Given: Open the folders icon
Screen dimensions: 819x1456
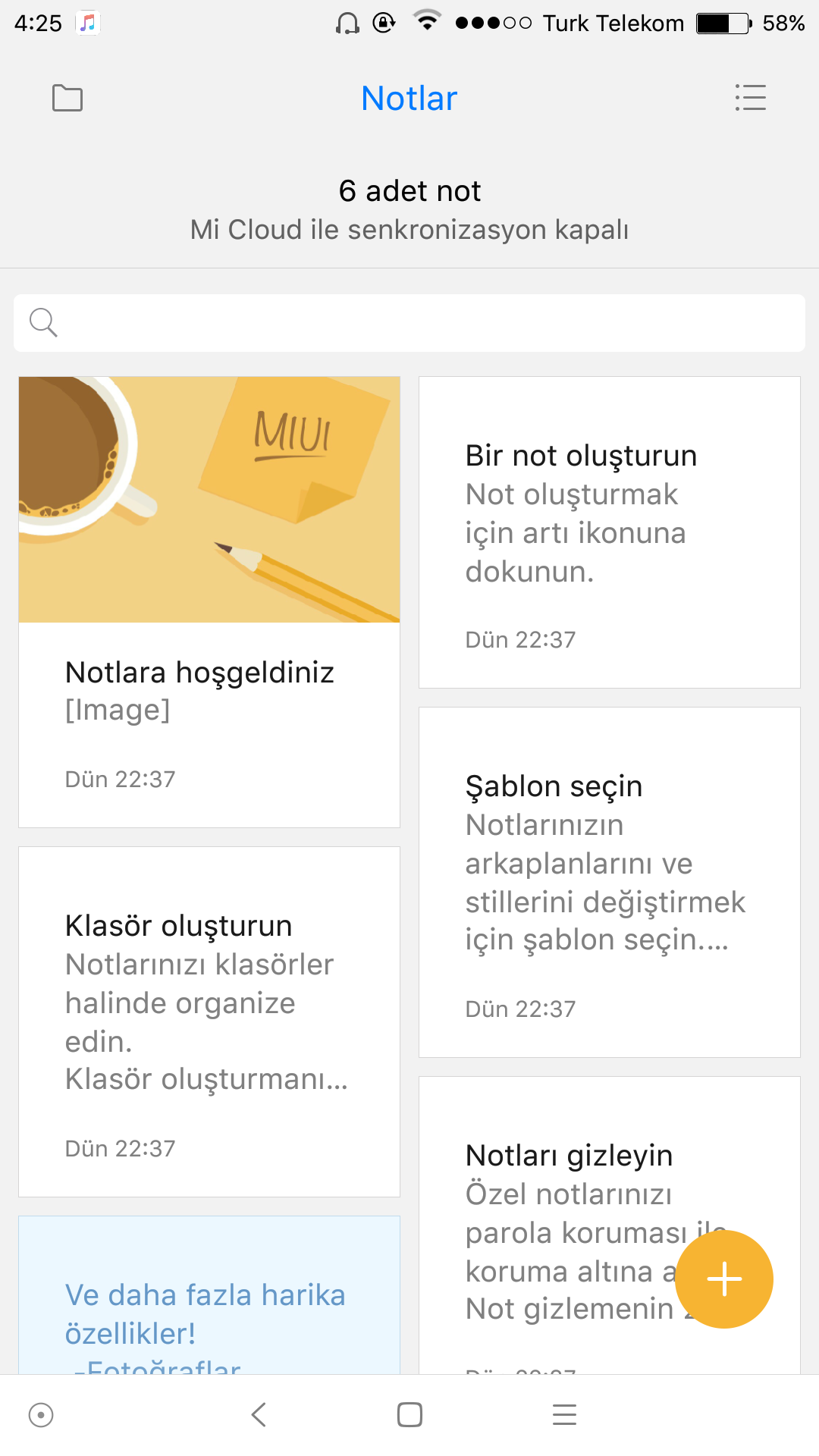Looking at the screenshot, I should coord(67,98).
